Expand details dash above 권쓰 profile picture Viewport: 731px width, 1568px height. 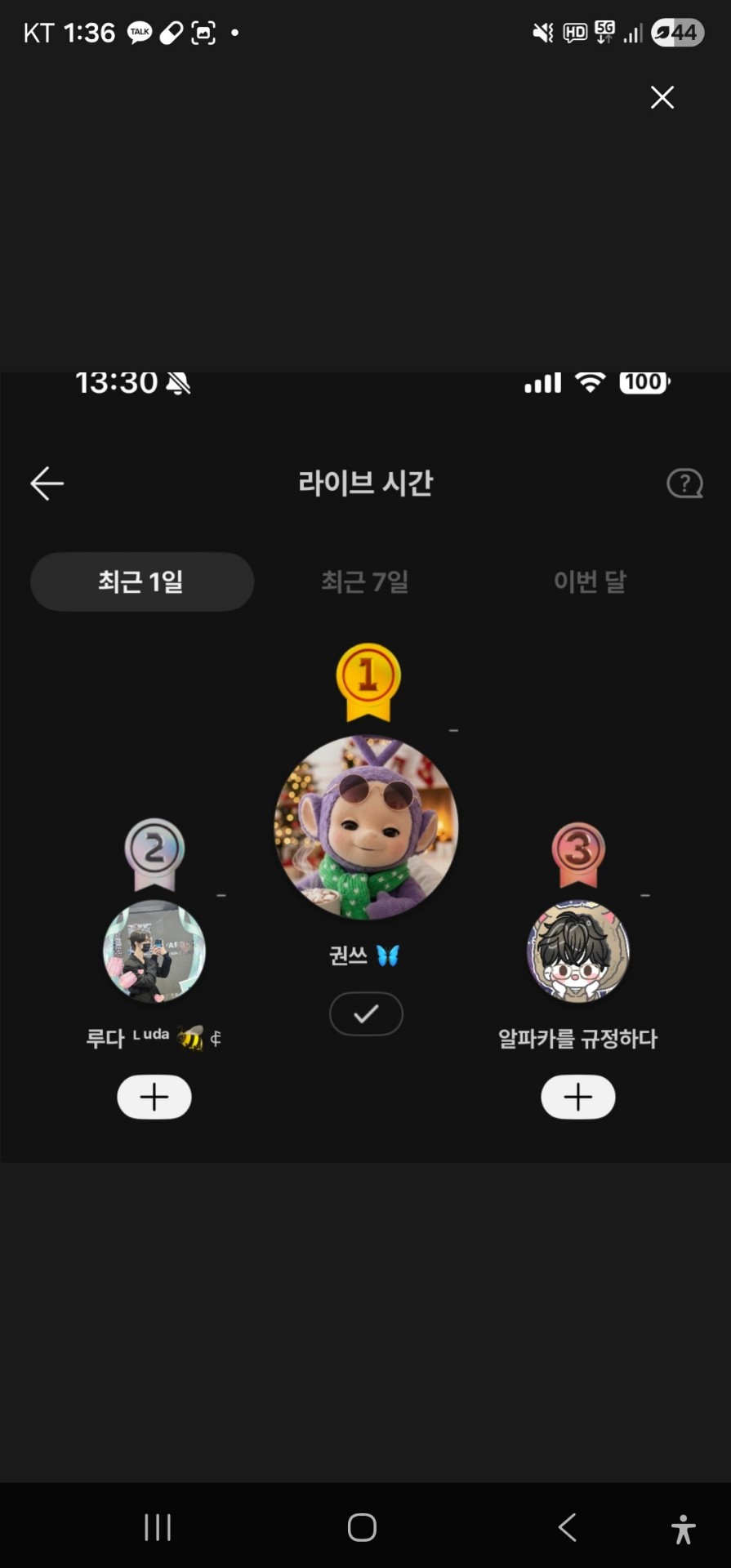453,731
